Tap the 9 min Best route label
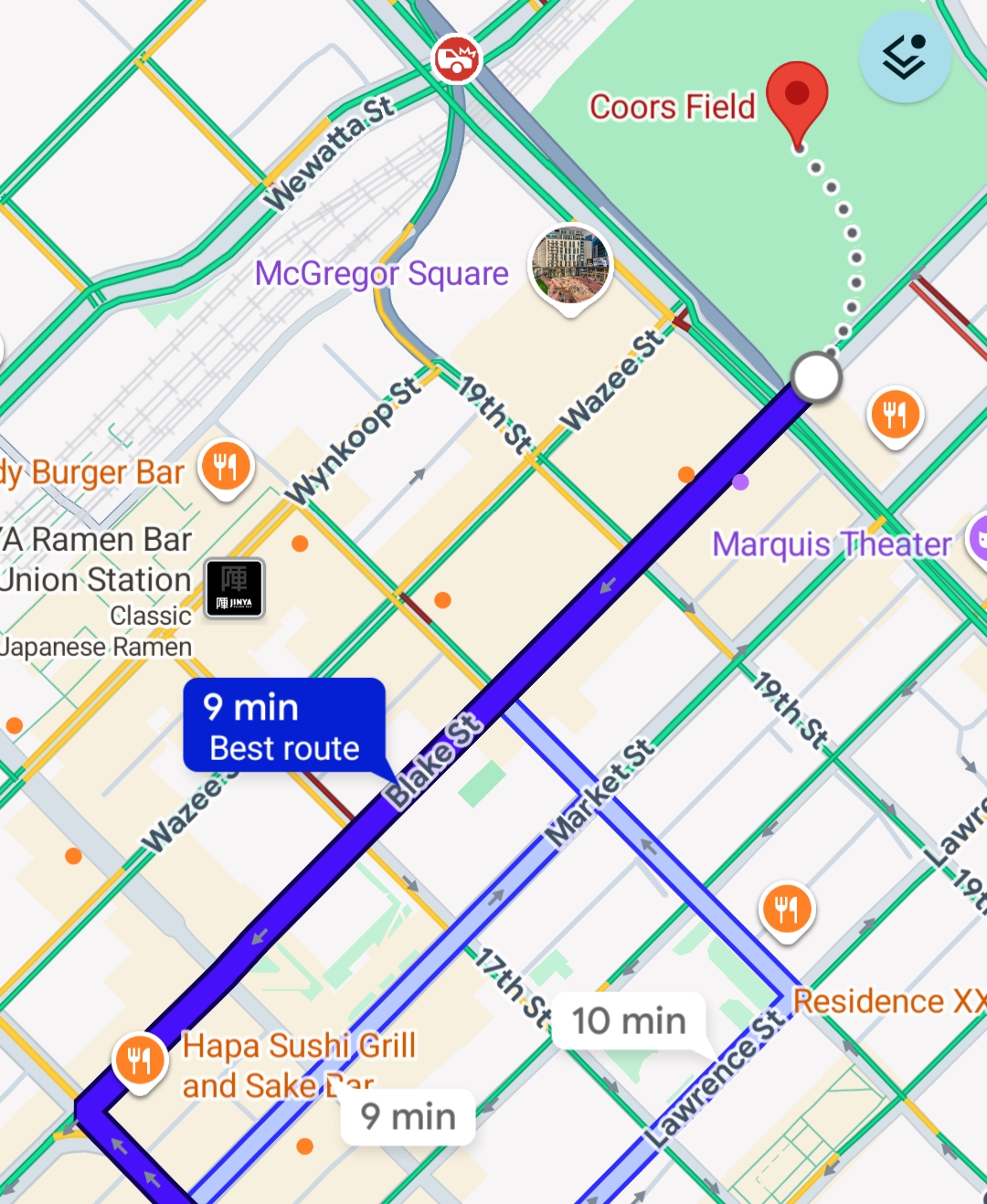The image size is (987, 1204). pos(284,727)
